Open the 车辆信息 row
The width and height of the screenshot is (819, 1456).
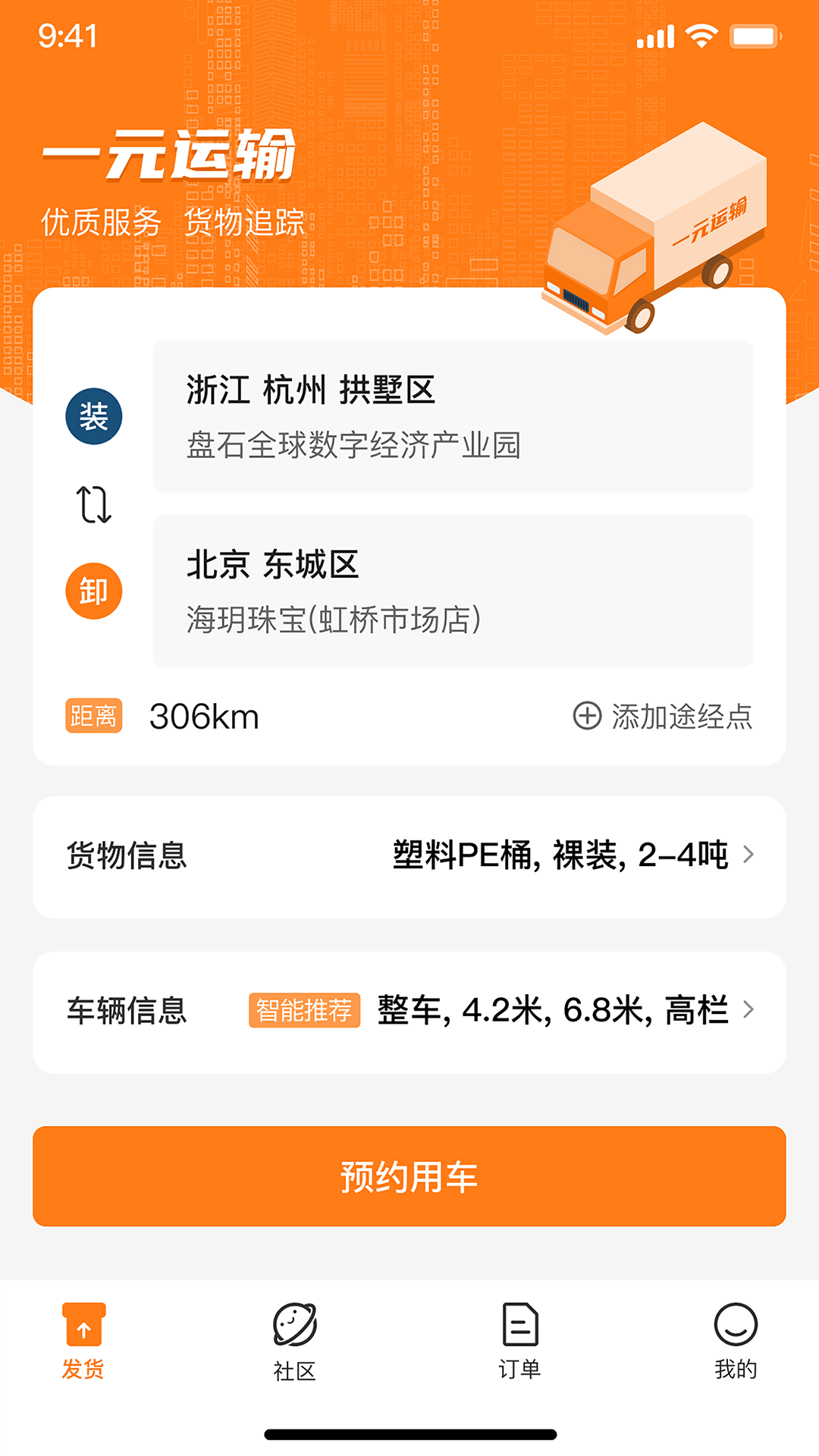[x=409, y=1011]
